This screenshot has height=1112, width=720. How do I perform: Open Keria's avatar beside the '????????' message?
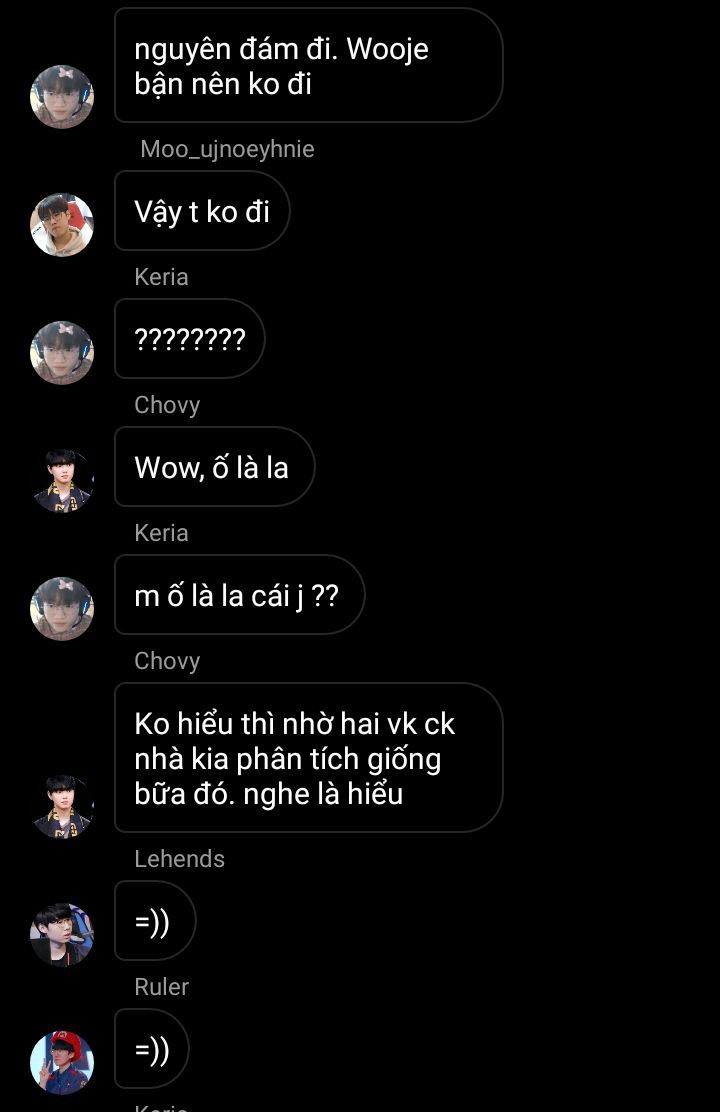tap(62, 353)
